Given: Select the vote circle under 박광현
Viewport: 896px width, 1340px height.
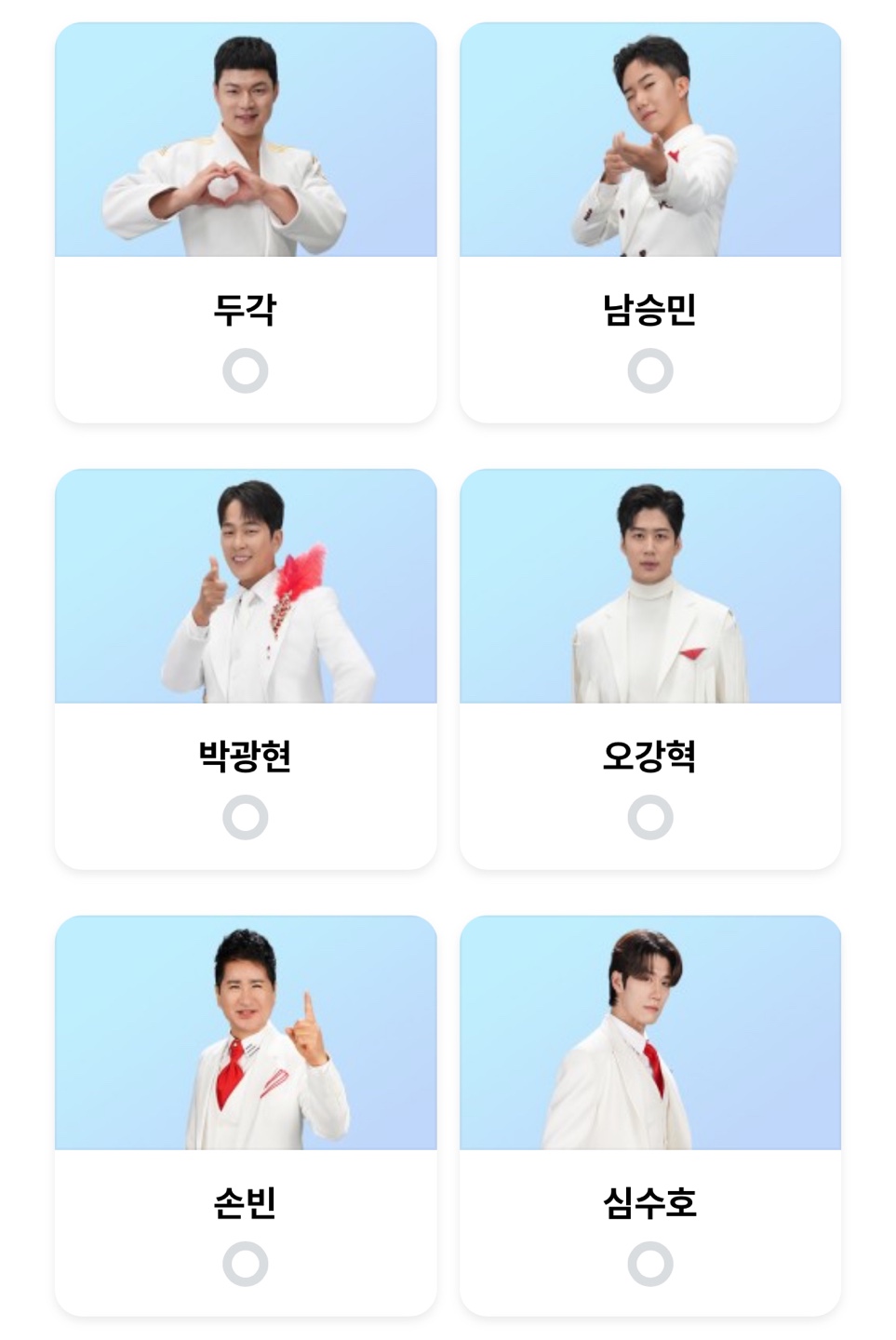Looking at the screenshot, I should [x=247, y=817].
